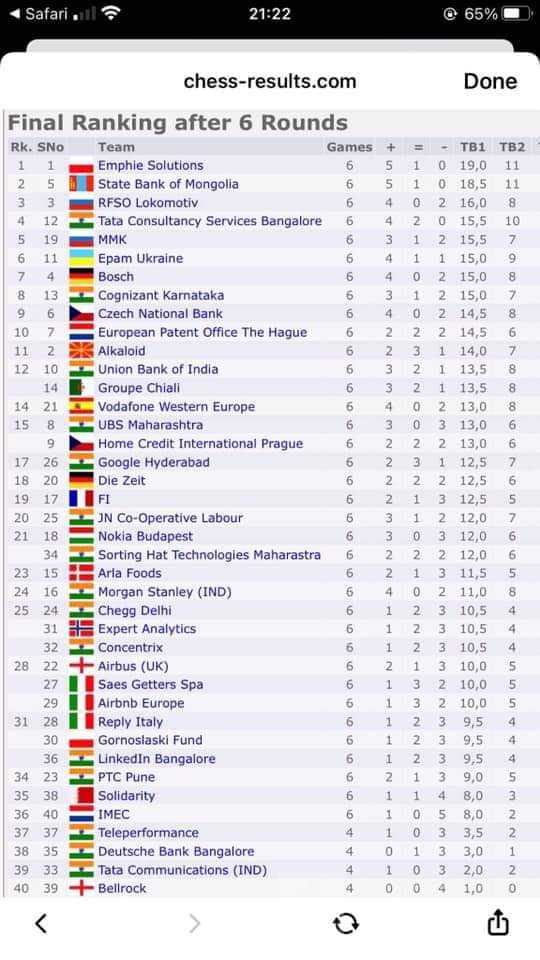The height and width of the screenshot is (960, 540).
Task: Select the Google Hyderabad link
Action: click(x=154, y=462)
